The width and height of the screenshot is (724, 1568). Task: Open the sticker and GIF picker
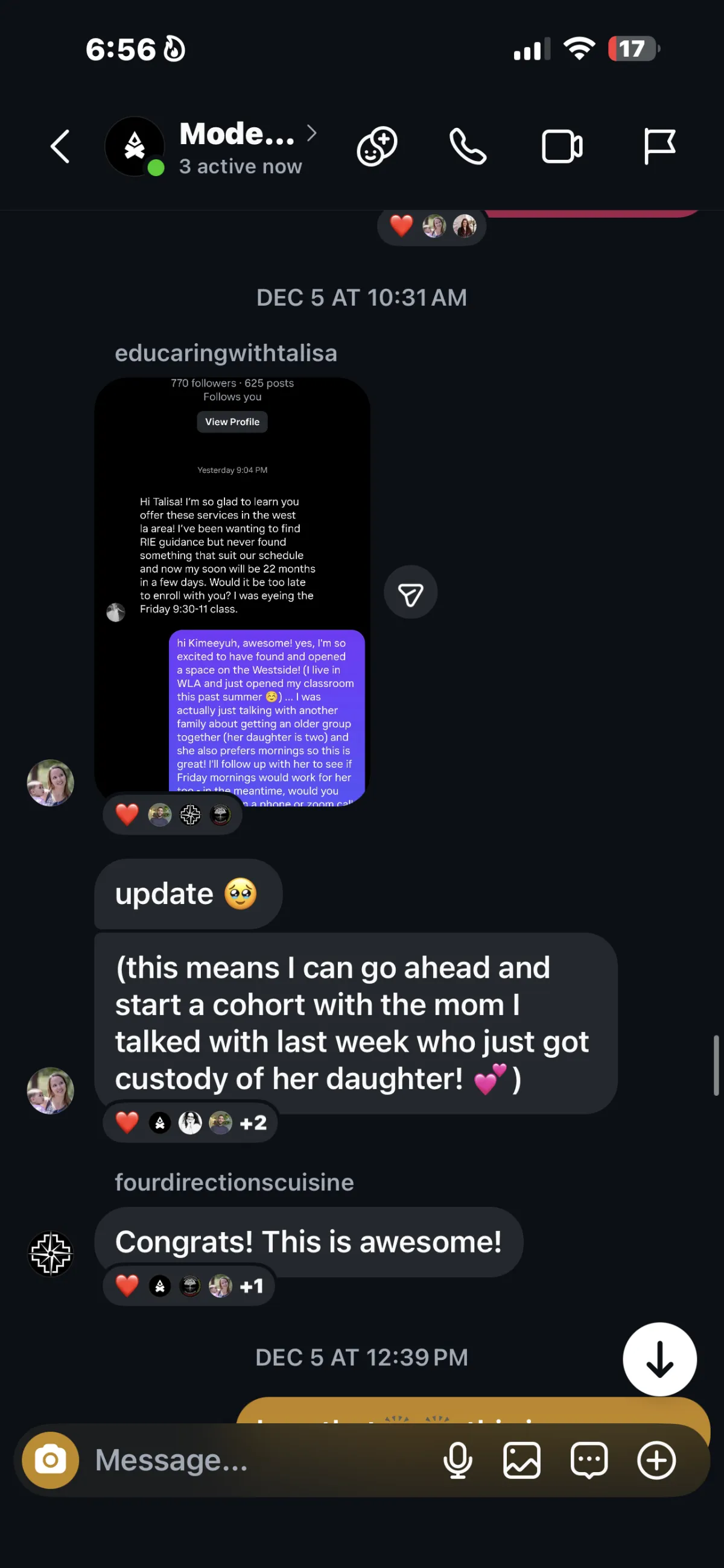tap(589, 1460)
